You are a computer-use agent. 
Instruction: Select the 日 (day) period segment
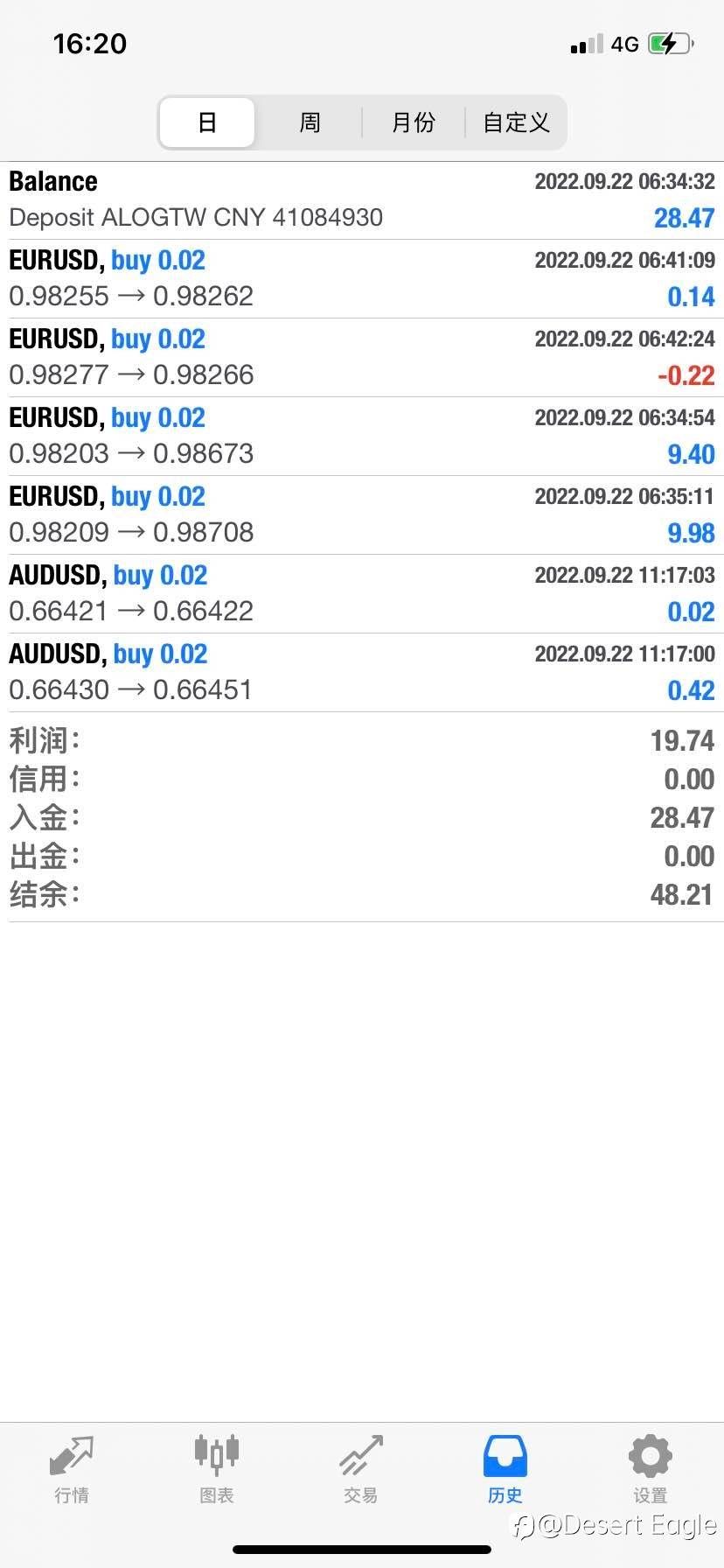click(x=207, y=122)
